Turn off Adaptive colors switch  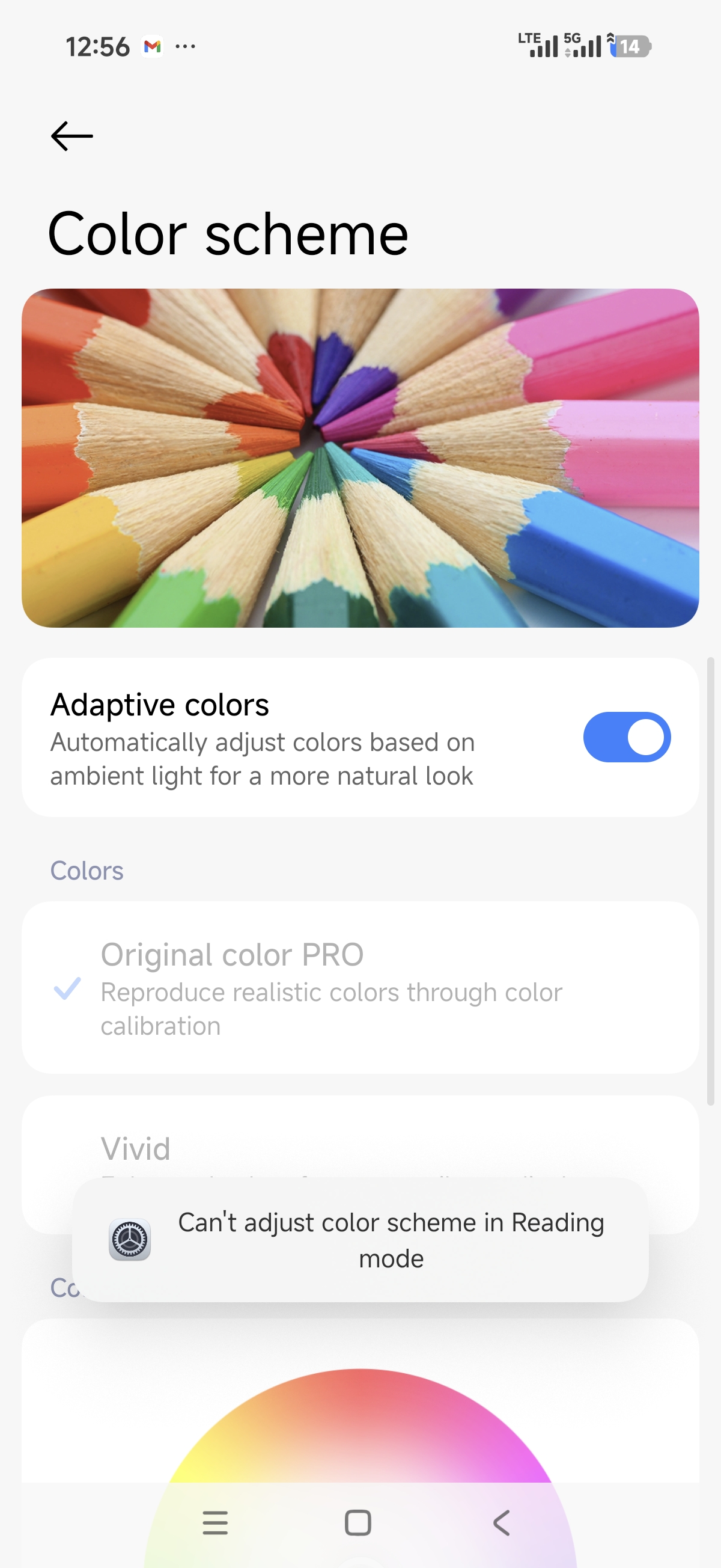626,737
